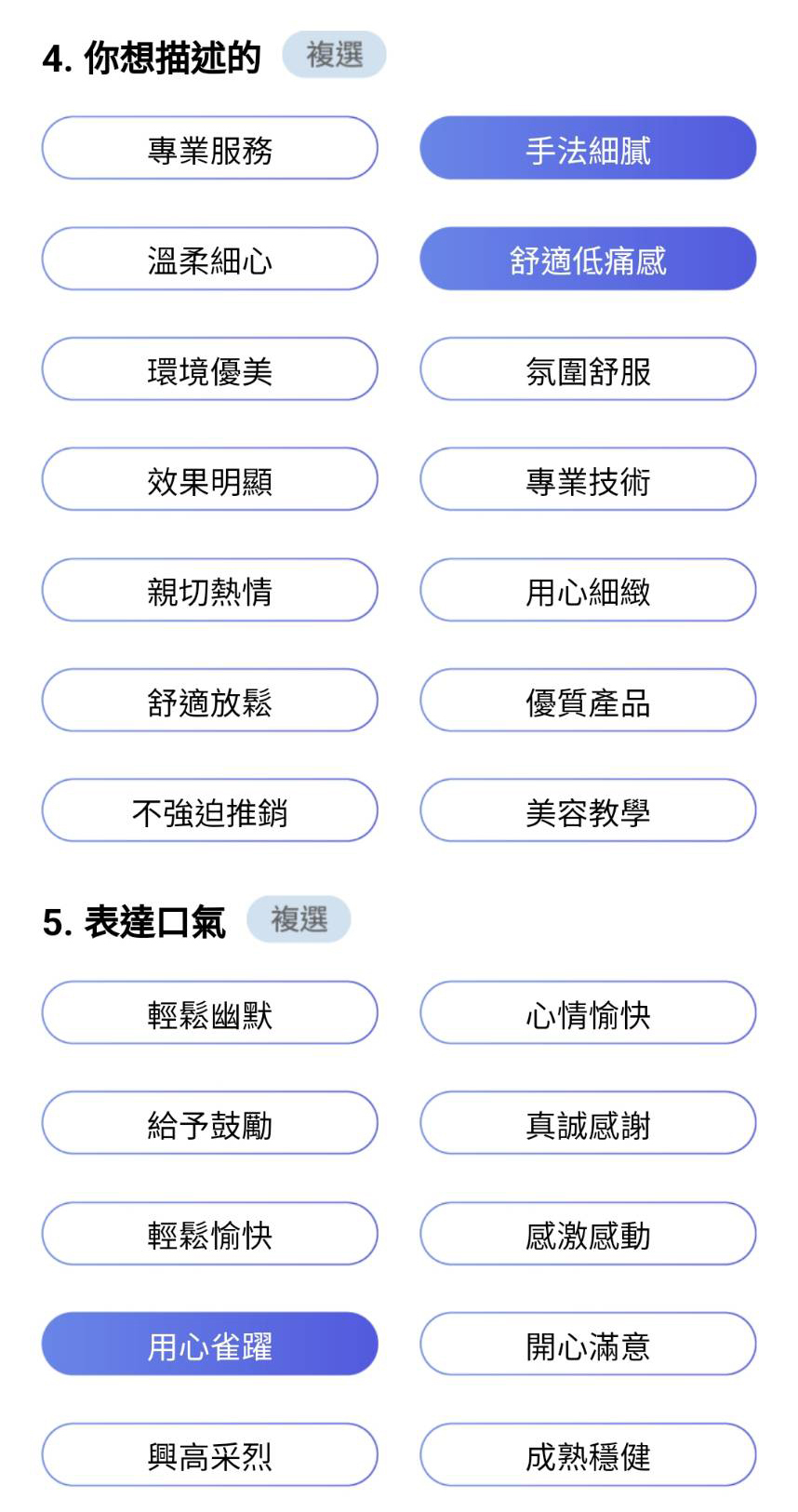Deselect the 手法細膩 chip
This screenshot has height=1512, width=798.
[x=588, y=148]
